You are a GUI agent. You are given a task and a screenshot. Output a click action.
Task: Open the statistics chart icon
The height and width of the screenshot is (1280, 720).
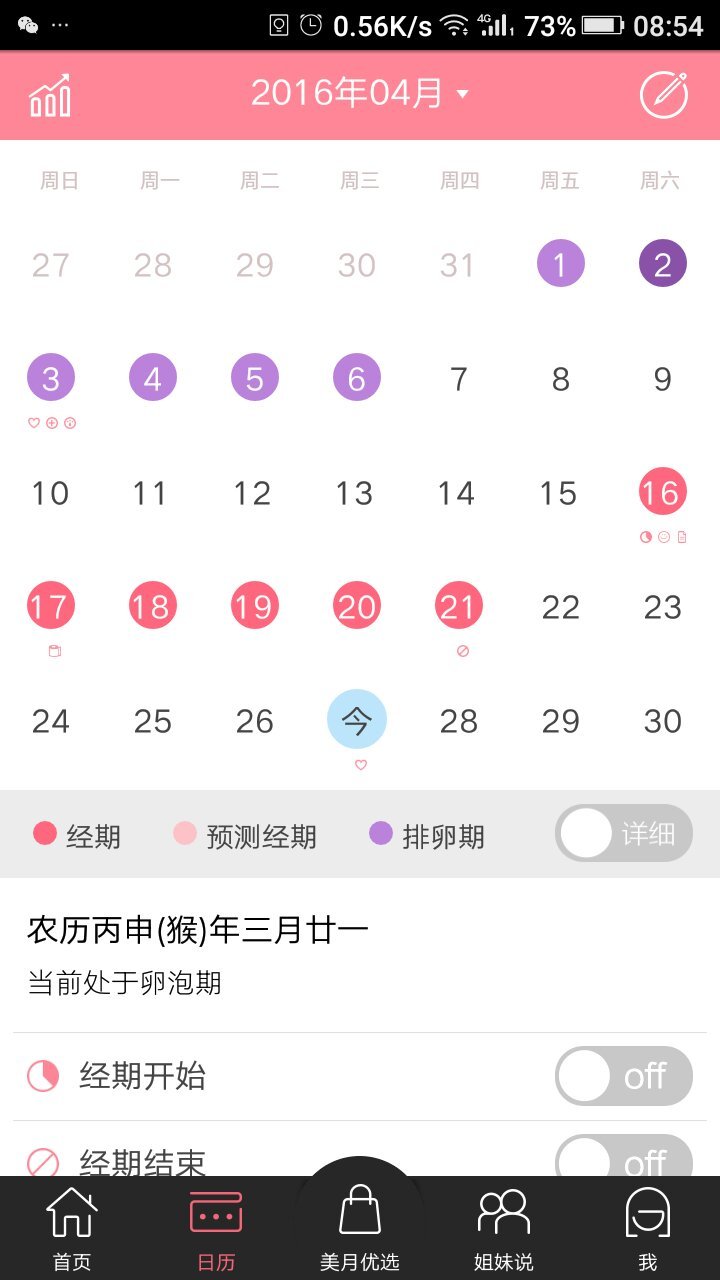50,95
